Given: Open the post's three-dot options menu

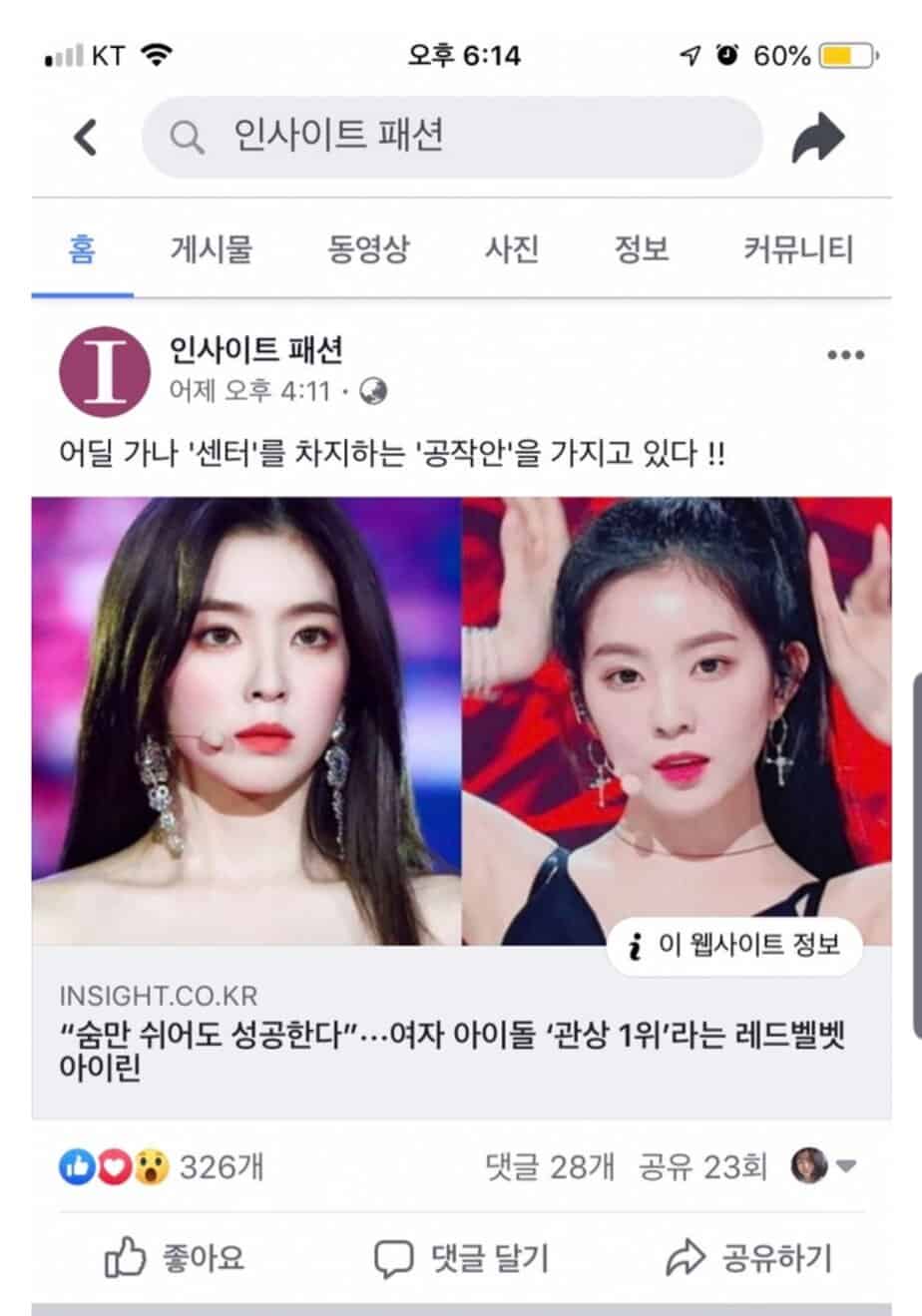Looking at the screenshot, I should point(845,355).
